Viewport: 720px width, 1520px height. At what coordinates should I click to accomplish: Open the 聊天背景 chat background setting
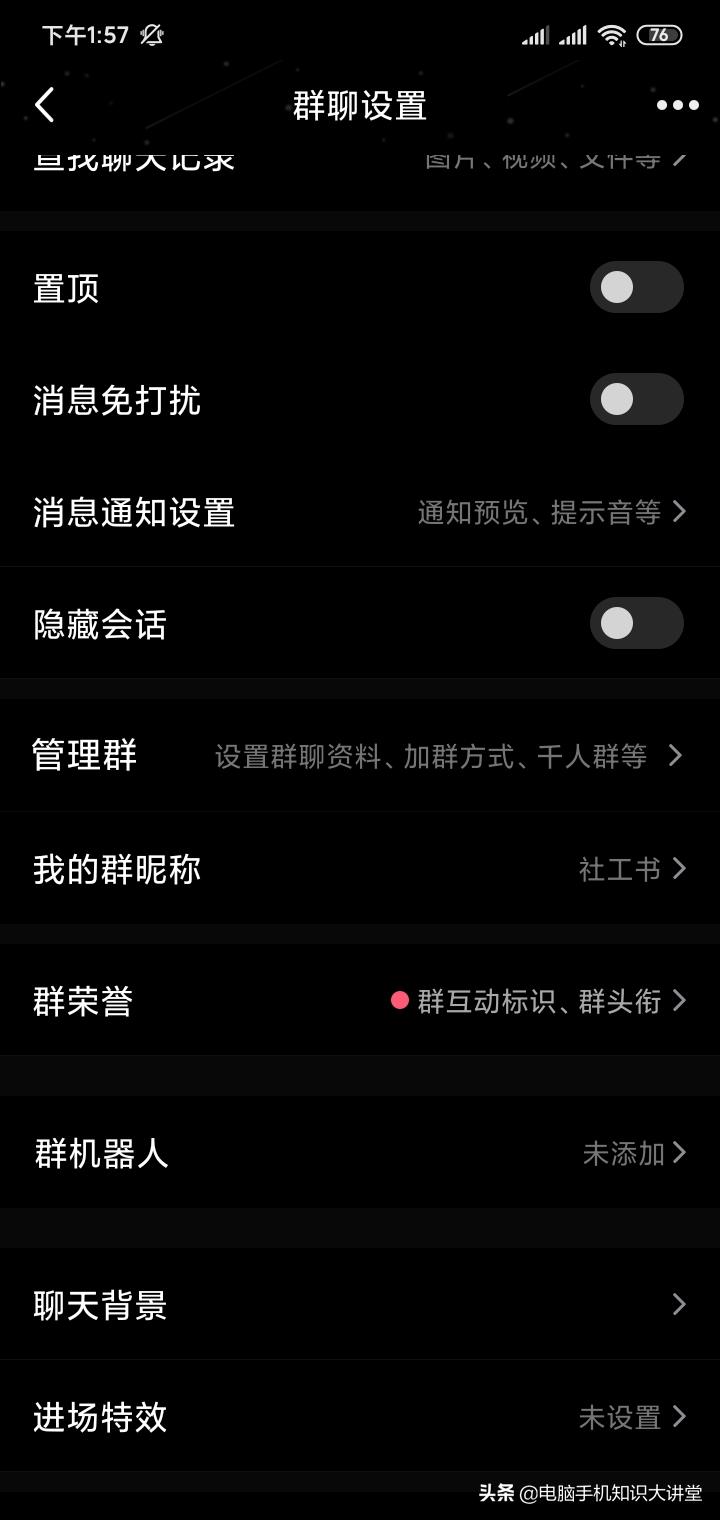(x=360, y=1305)
